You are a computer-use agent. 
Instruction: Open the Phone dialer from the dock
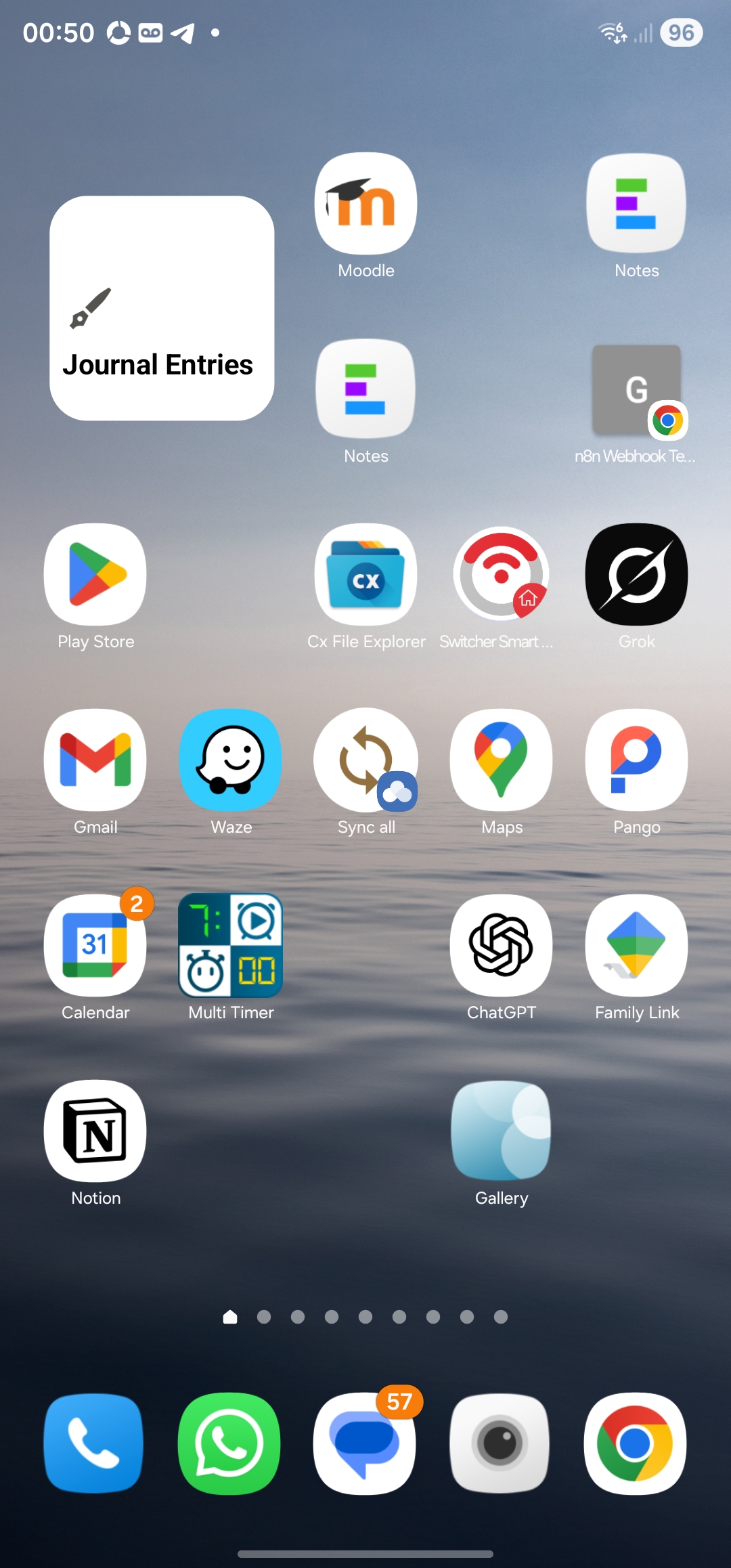click(94, 1443)
